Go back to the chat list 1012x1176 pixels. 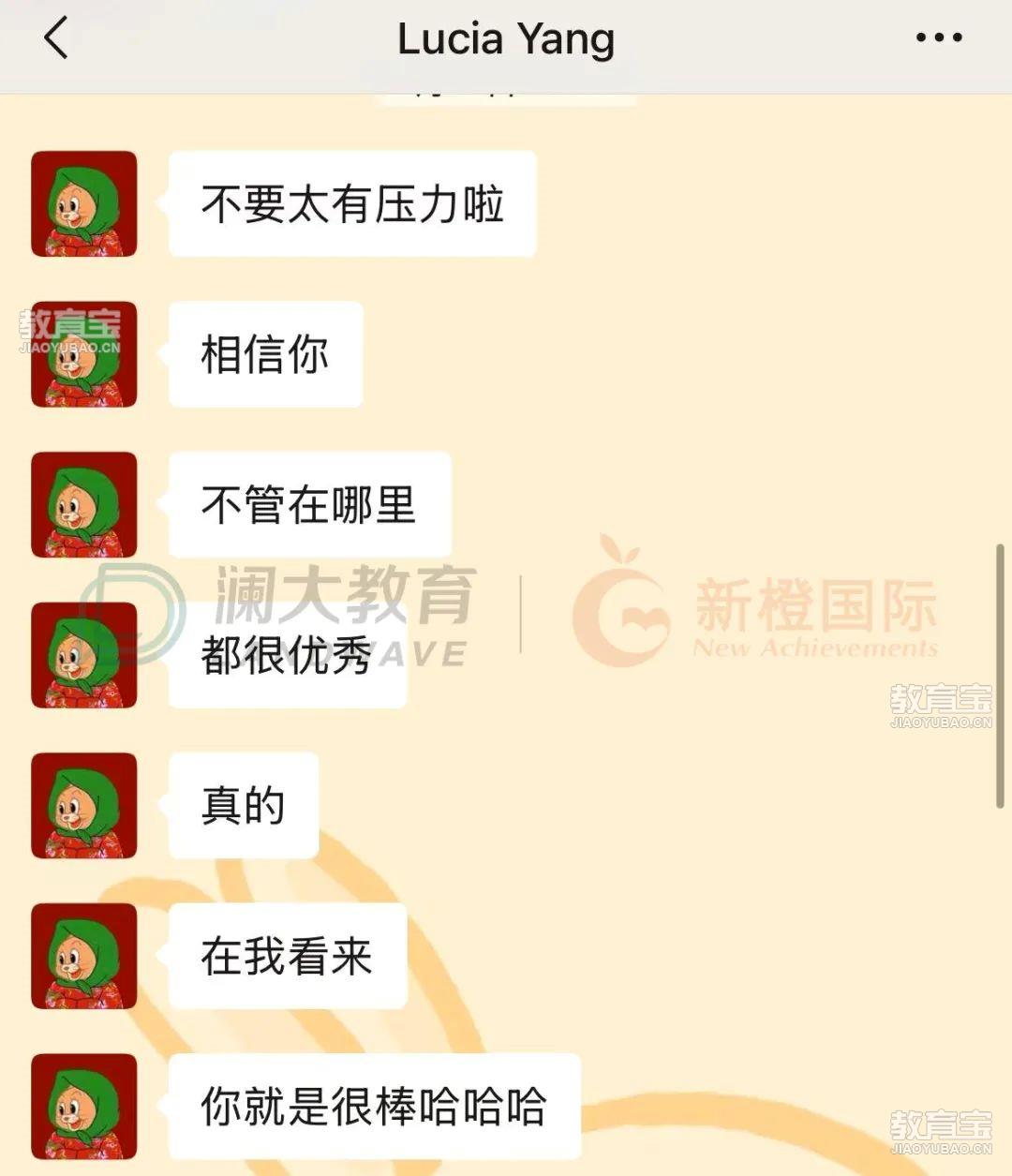(56, 39)
